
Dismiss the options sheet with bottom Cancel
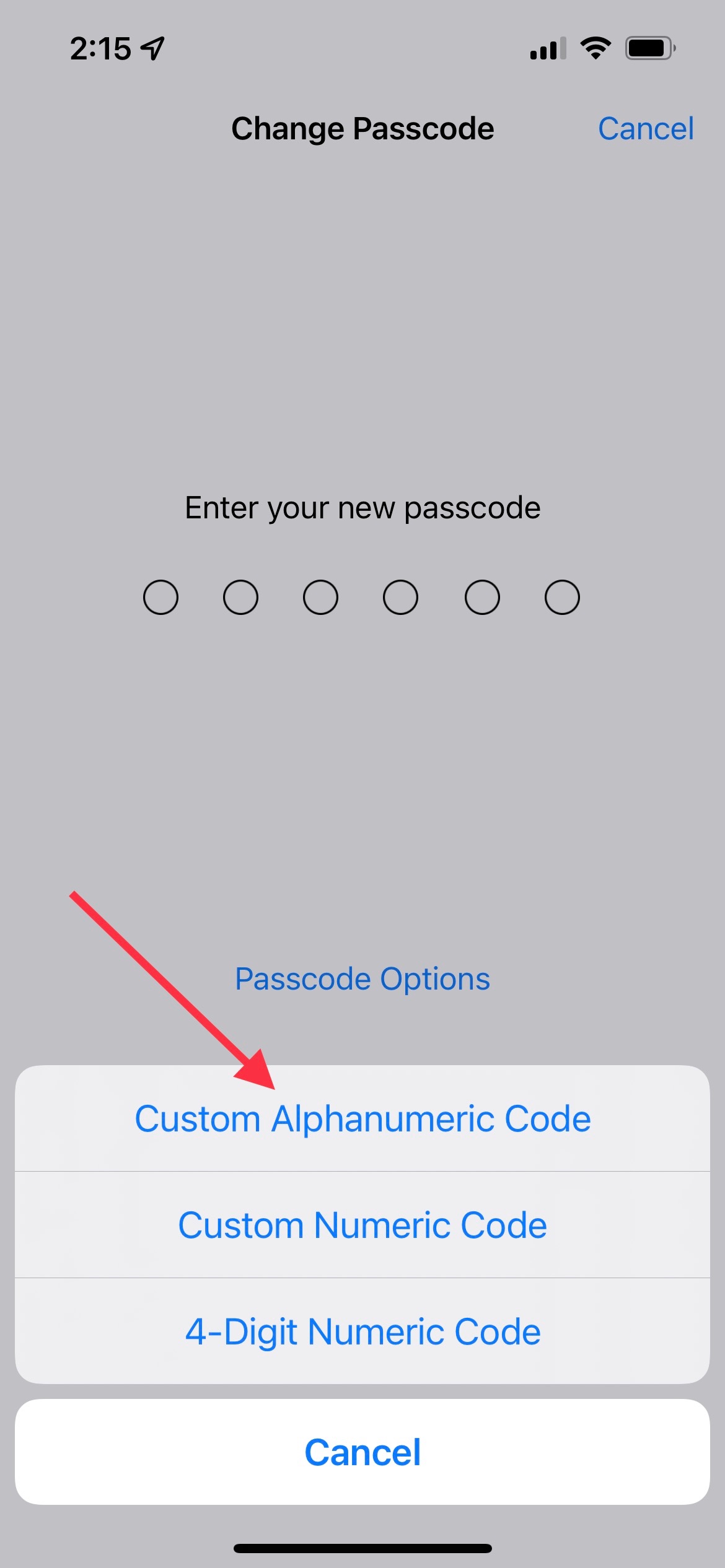[x=362, y=1452]
